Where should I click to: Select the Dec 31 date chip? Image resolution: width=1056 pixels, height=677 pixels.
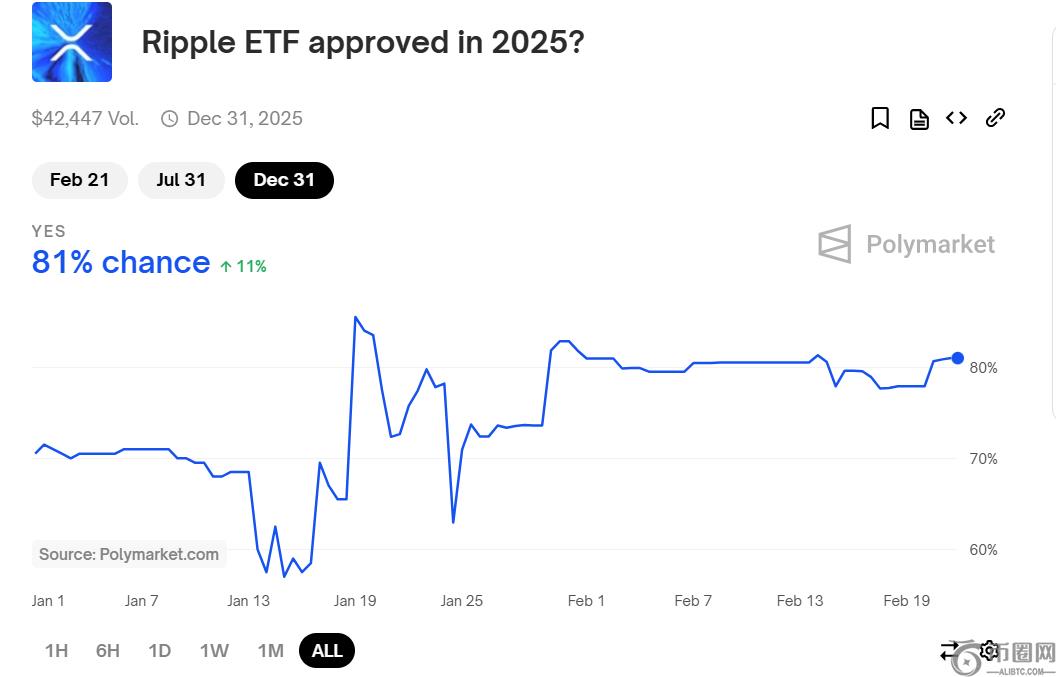284,180
